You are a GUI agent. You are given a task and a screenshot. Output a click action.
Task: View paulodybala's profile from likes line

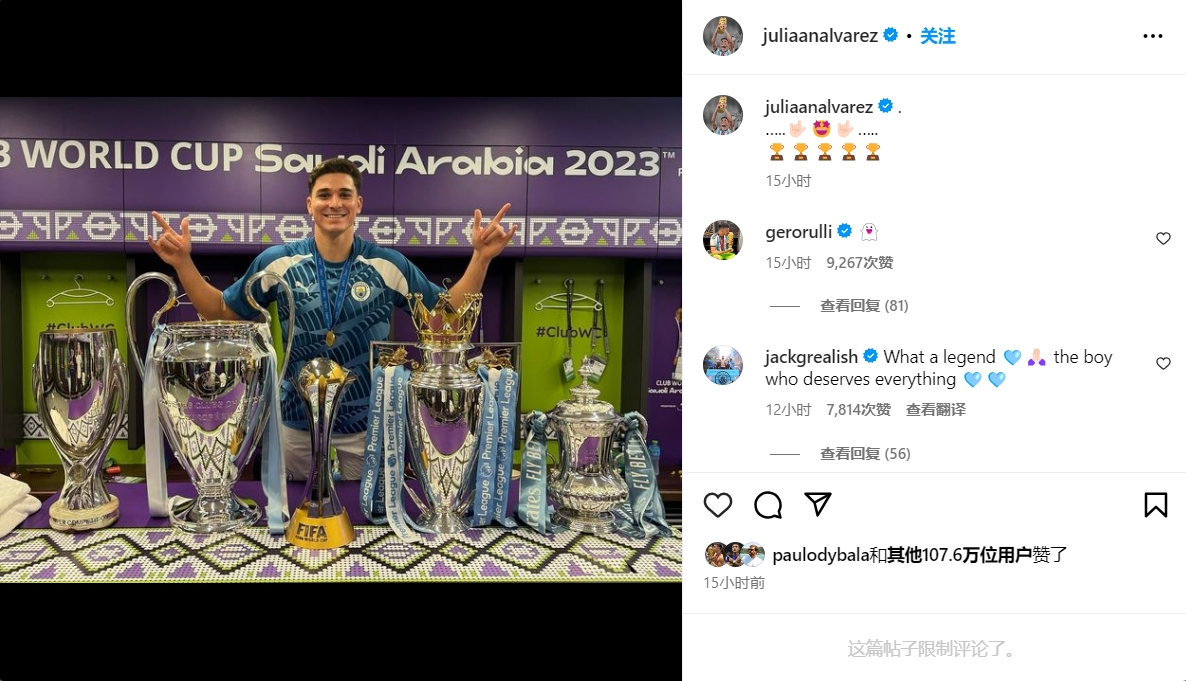point(820,555)
